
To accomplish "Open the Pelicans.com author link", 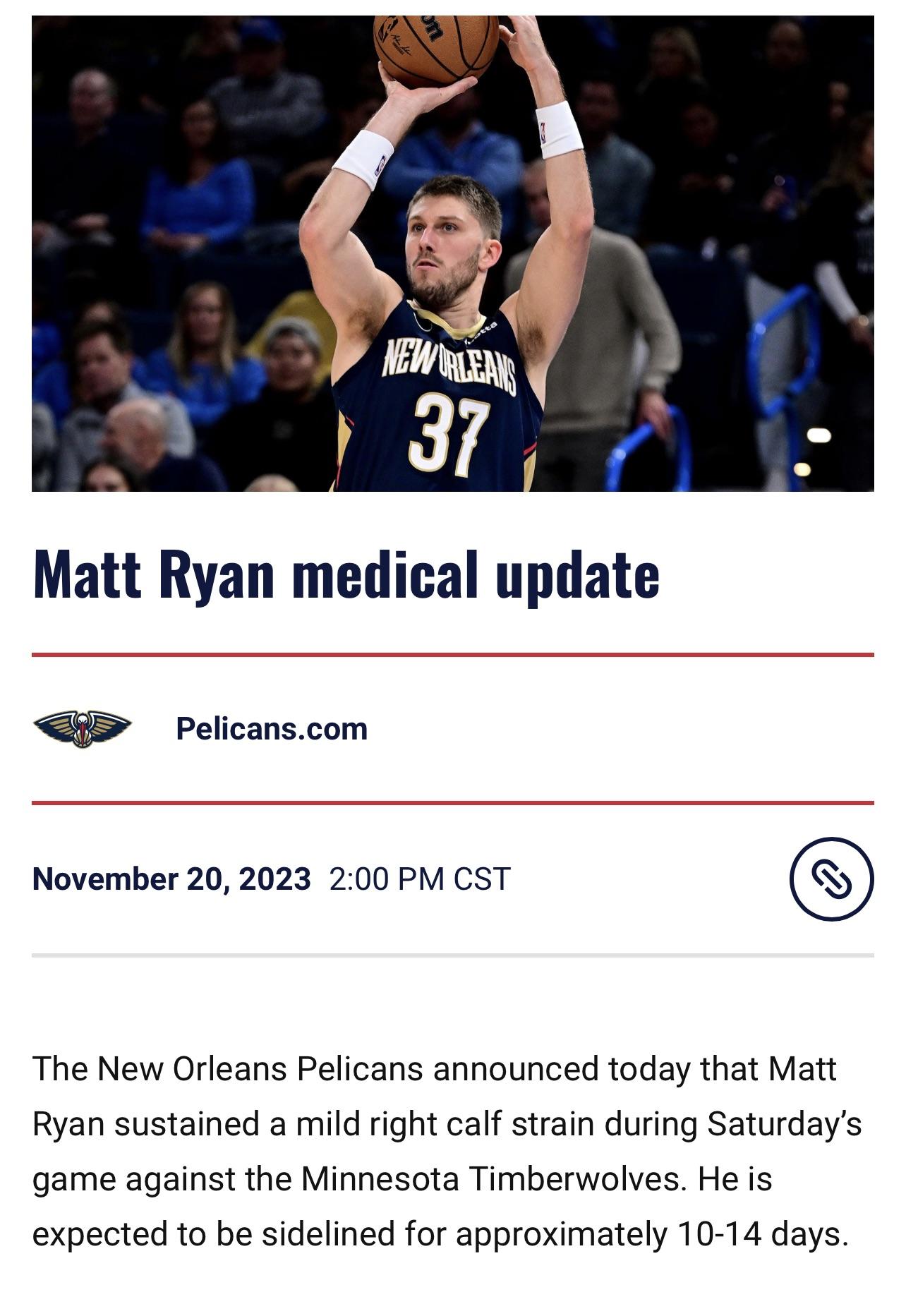I will pos(272,728).
